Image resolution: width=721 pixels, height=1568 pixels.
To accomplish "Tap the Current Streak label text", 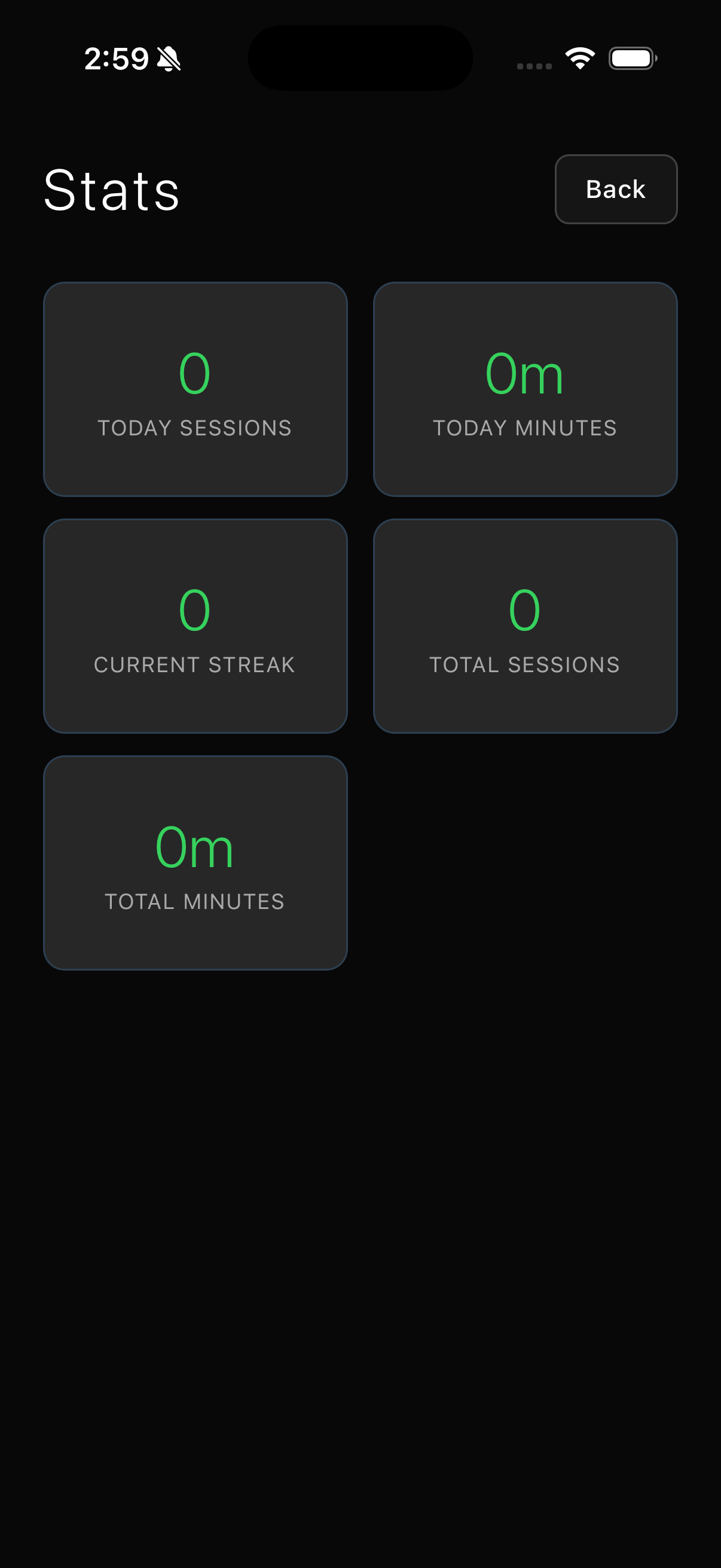I will [195, 665].
